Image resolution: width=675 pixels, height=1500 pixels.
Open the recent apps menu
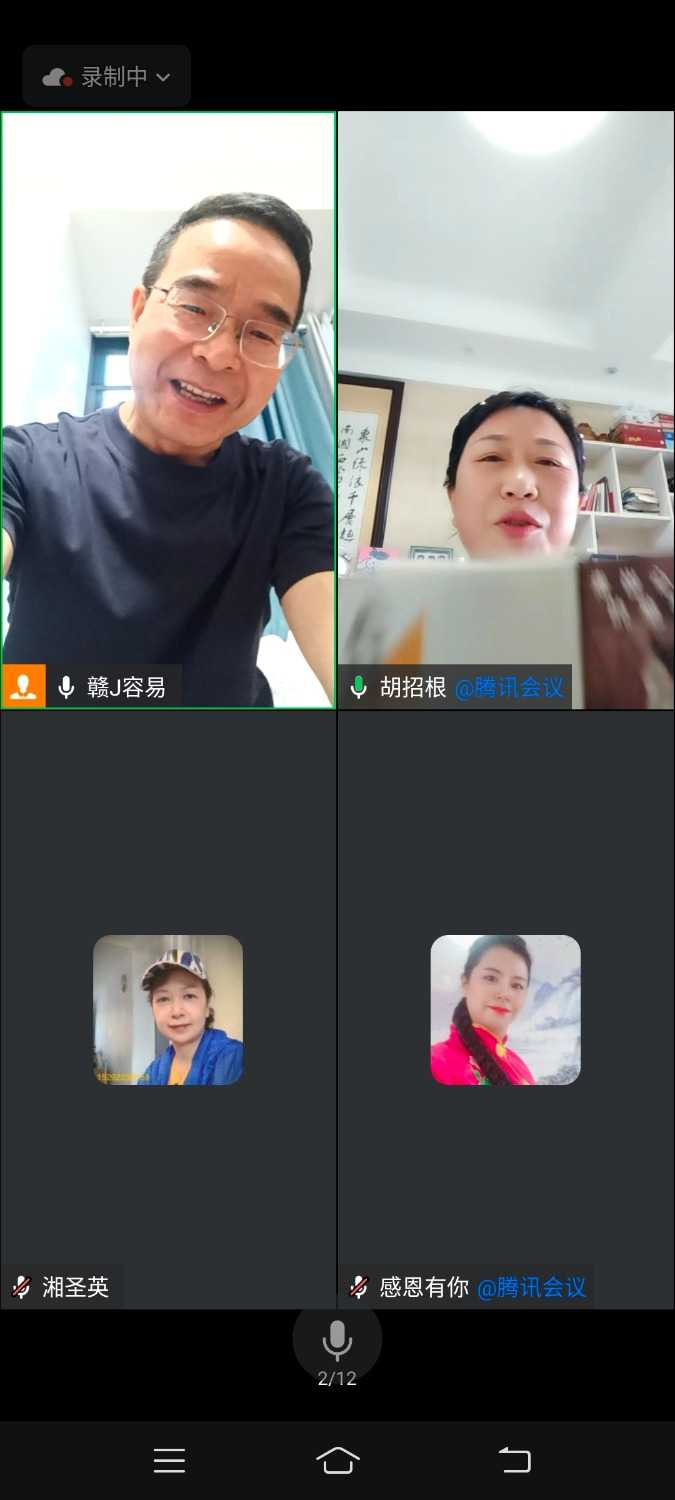coord(169,1461)
